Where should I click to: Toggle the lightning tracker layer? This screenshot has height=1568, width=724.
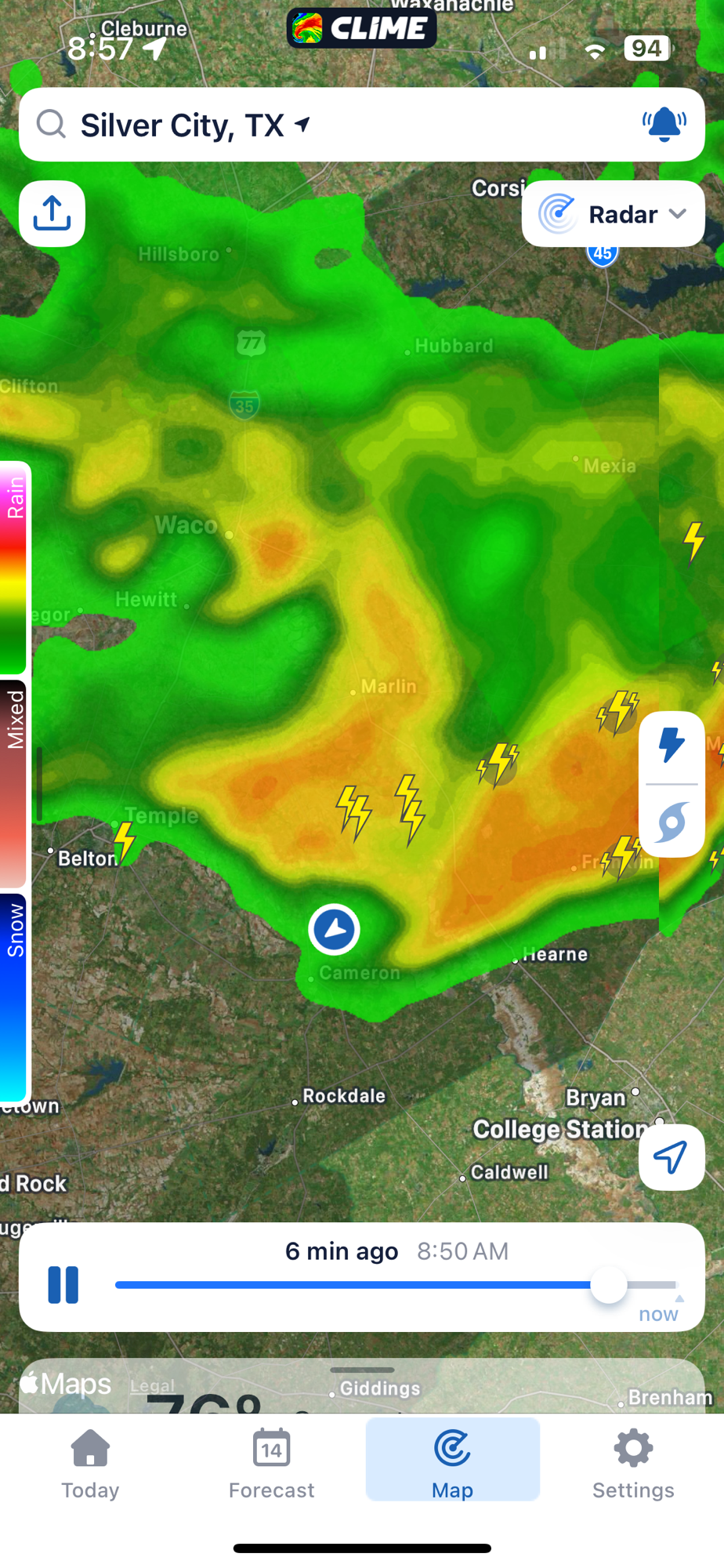pos(672,745)
